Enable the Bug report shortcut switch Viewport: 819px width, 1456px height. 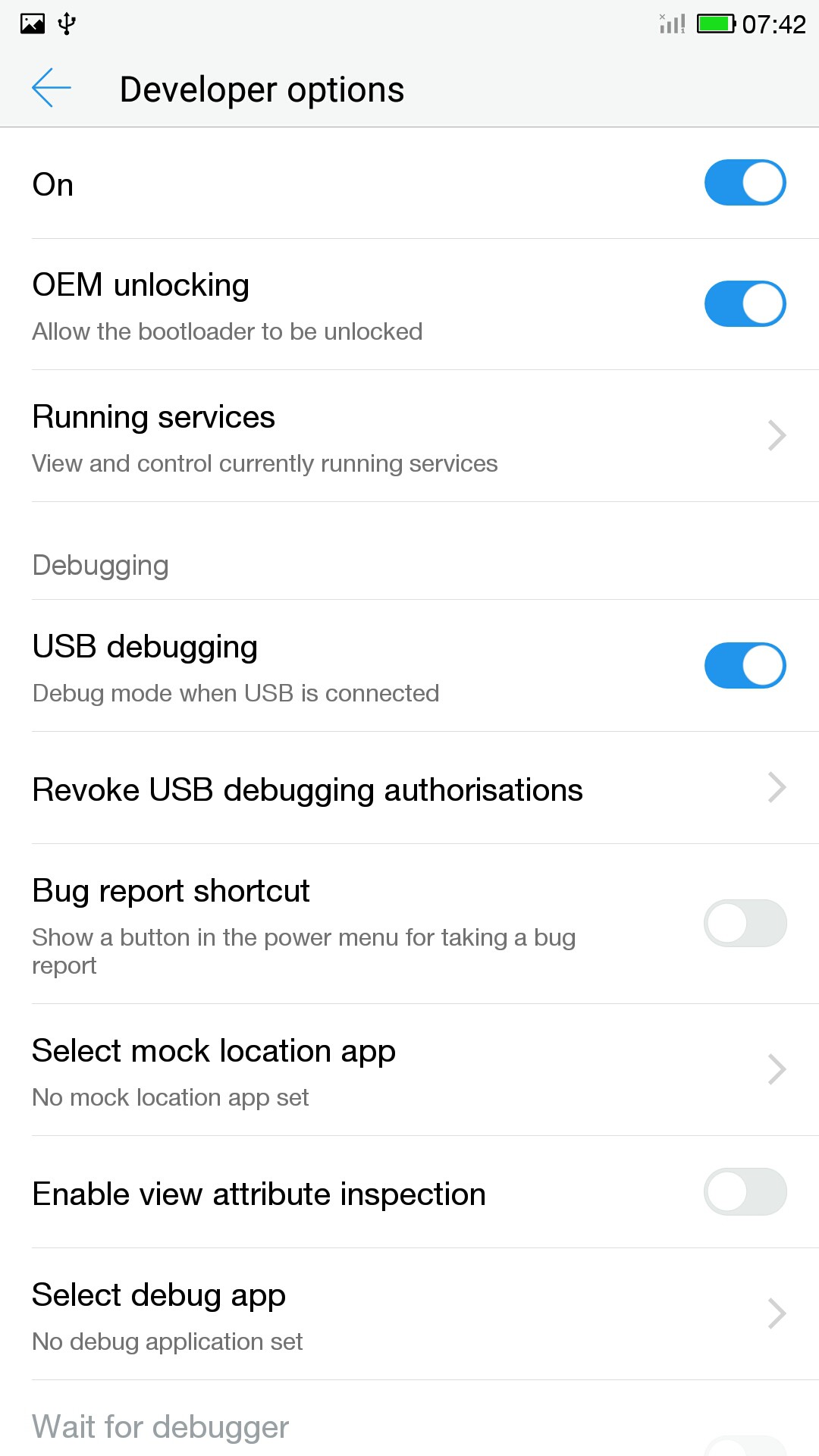point(745,922)
